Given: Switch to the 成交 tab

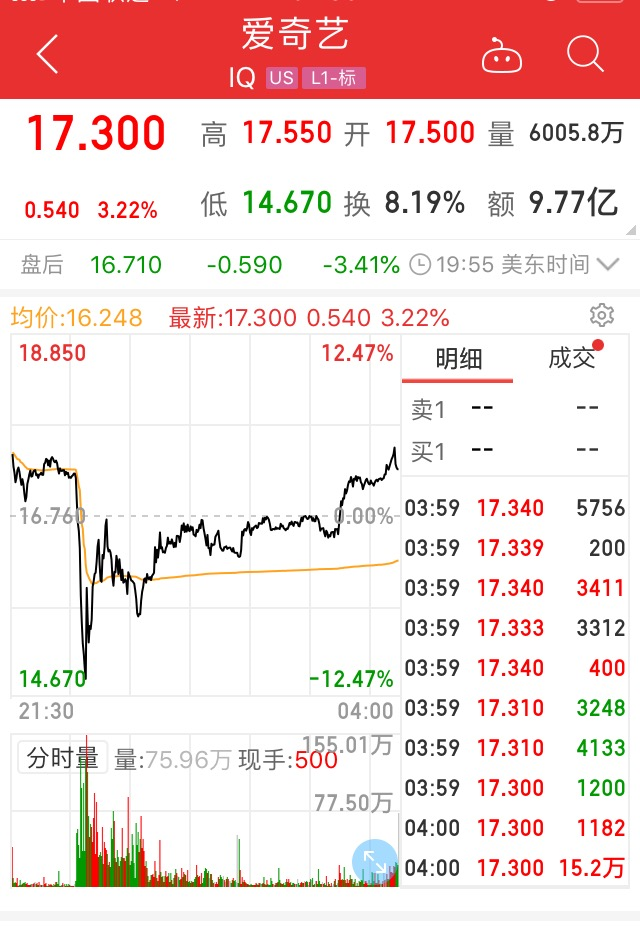Looking at the screenshot, I should (572, 358).
